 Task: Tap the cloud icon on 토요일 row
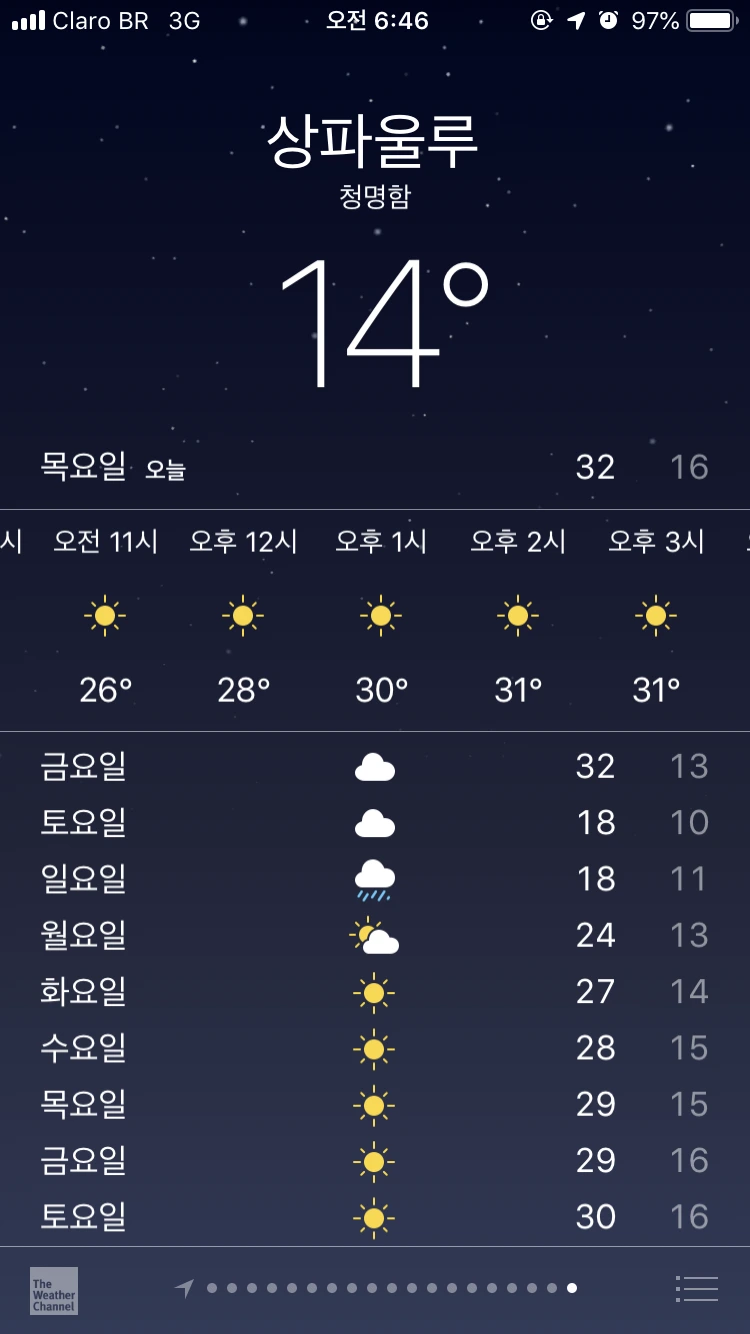[x=375, y=822]
